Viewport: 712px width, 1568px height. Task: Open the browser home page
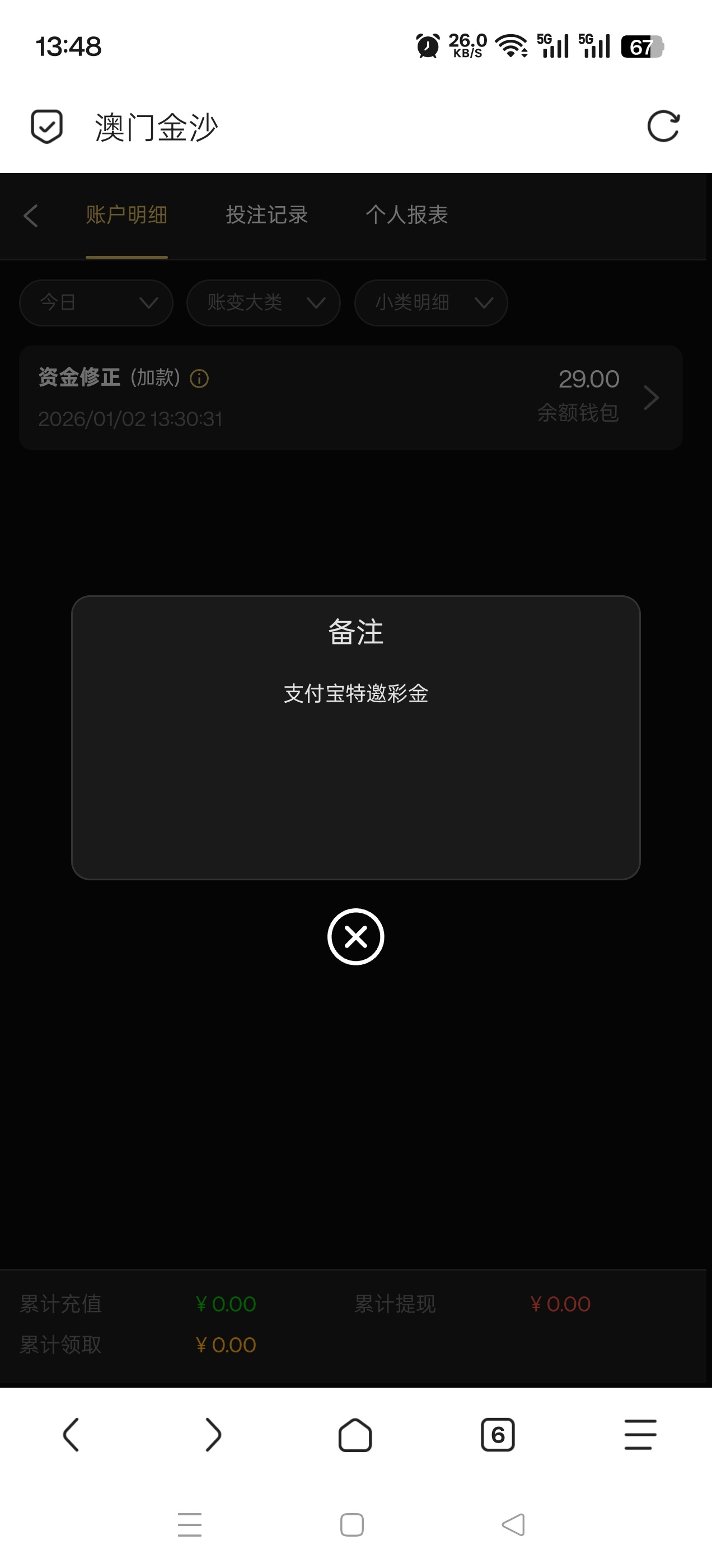pyautogui.click(x=355, y=1435)
